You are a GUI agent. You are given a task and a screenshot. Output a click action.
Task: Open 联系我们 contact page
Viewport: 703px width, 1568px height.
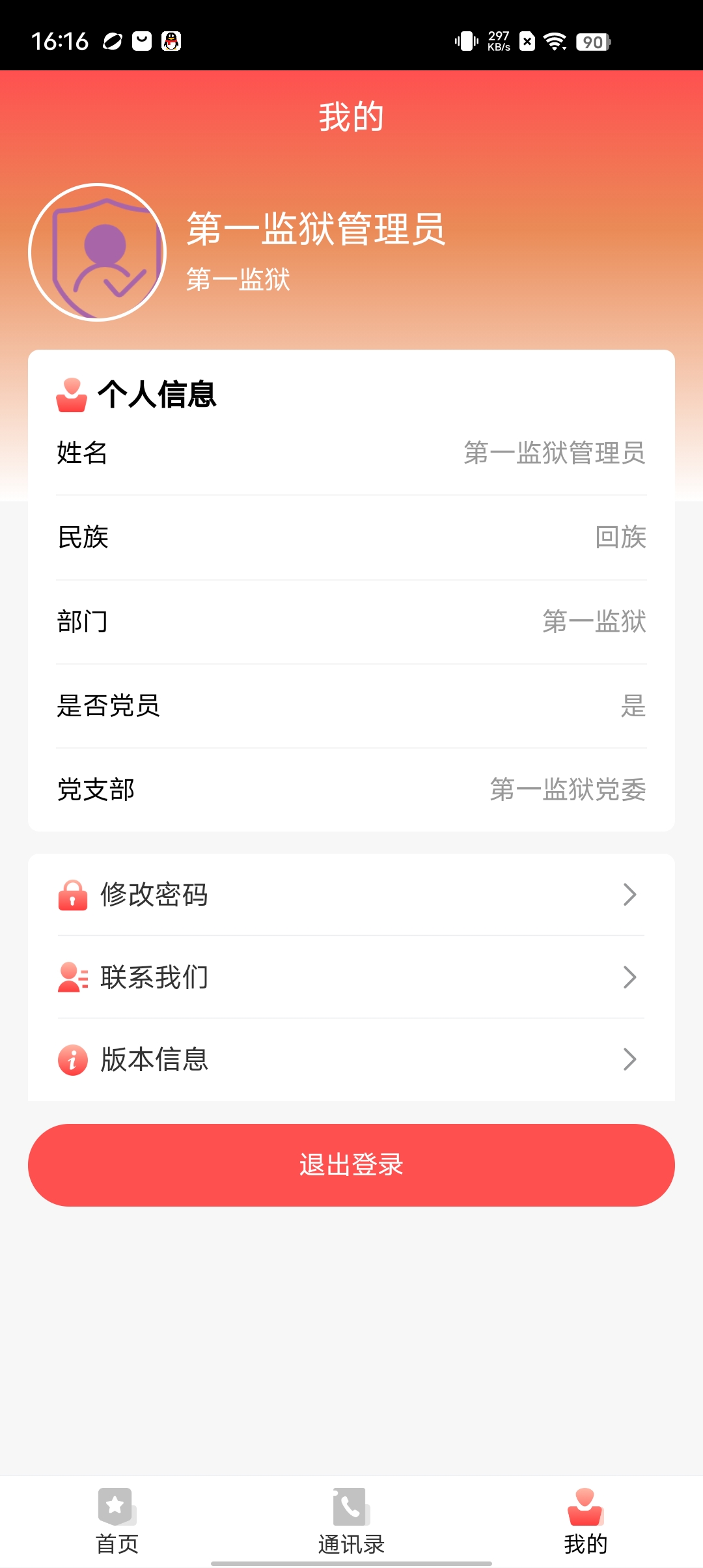(351, 977)
